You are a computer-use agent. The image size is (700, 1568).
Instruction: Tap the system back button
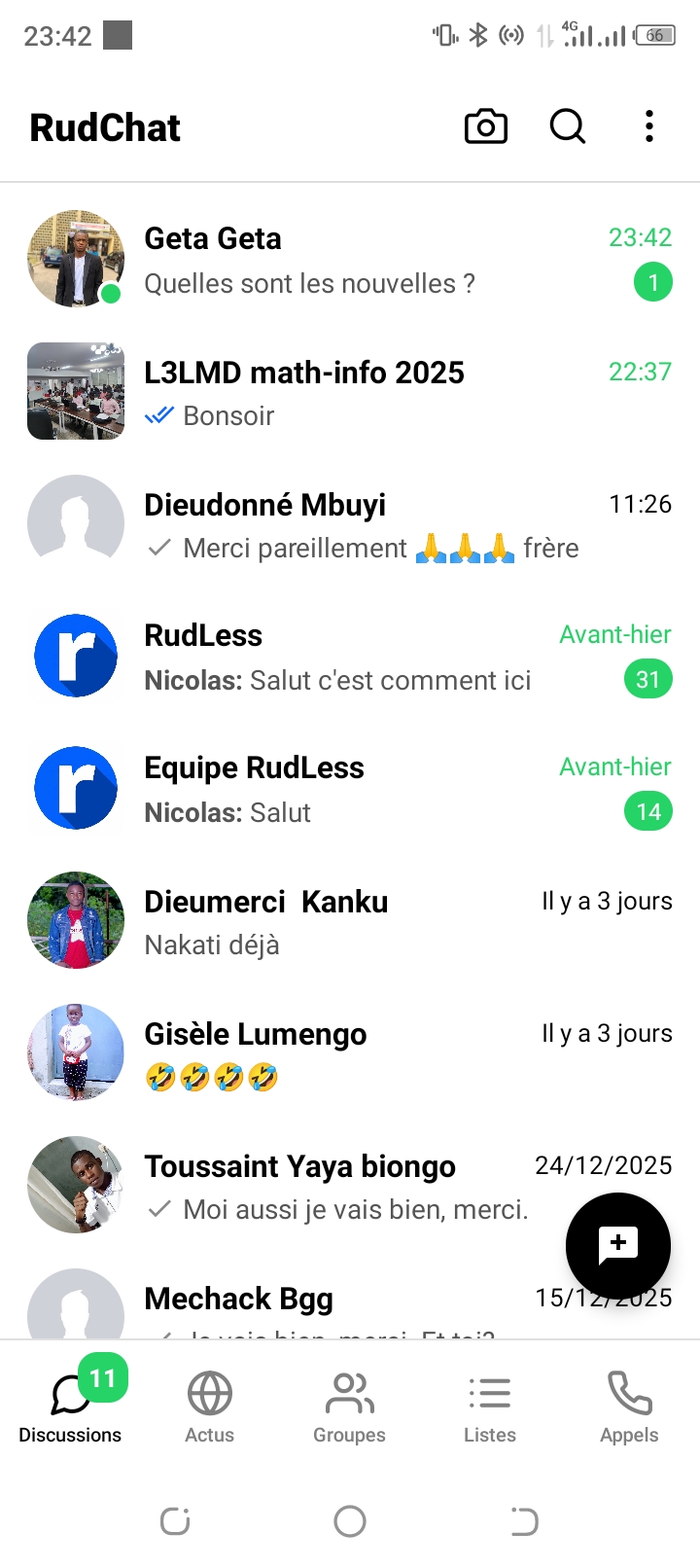(x=524, y=1521)
